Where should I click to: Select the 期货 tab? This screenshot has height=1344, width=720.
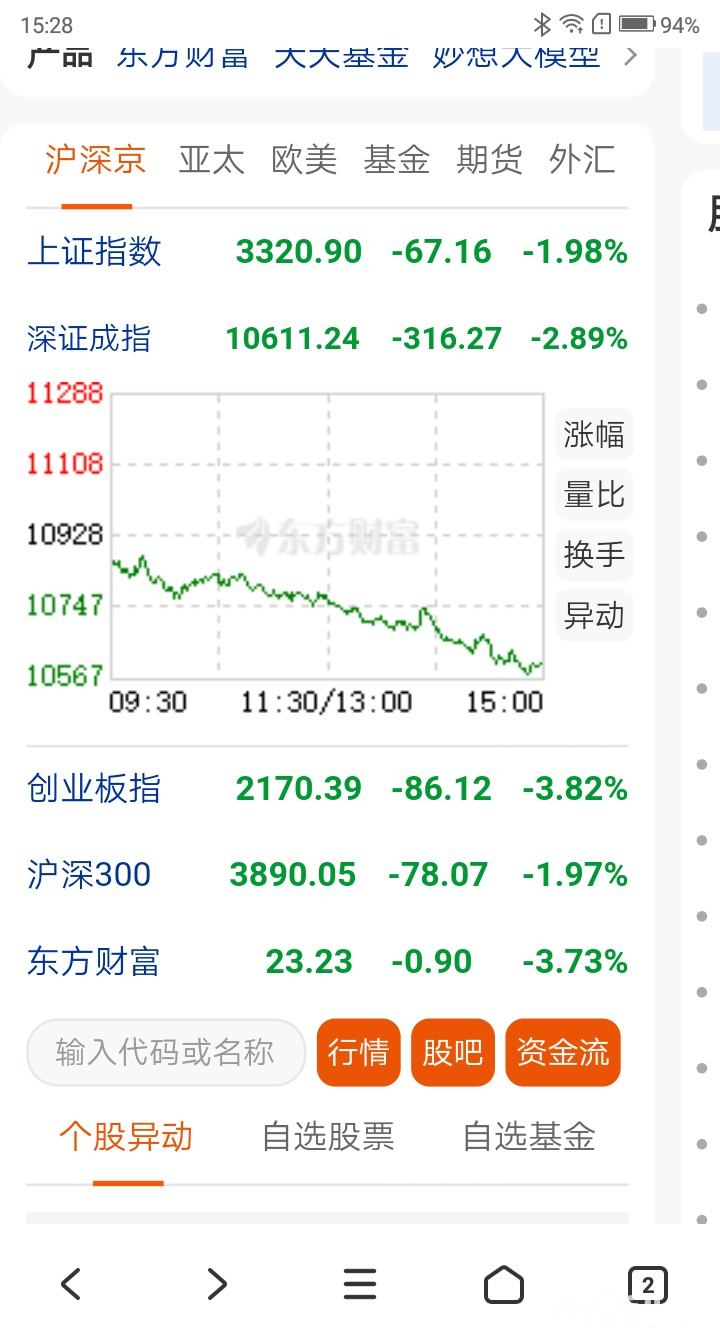click(489, 160)
